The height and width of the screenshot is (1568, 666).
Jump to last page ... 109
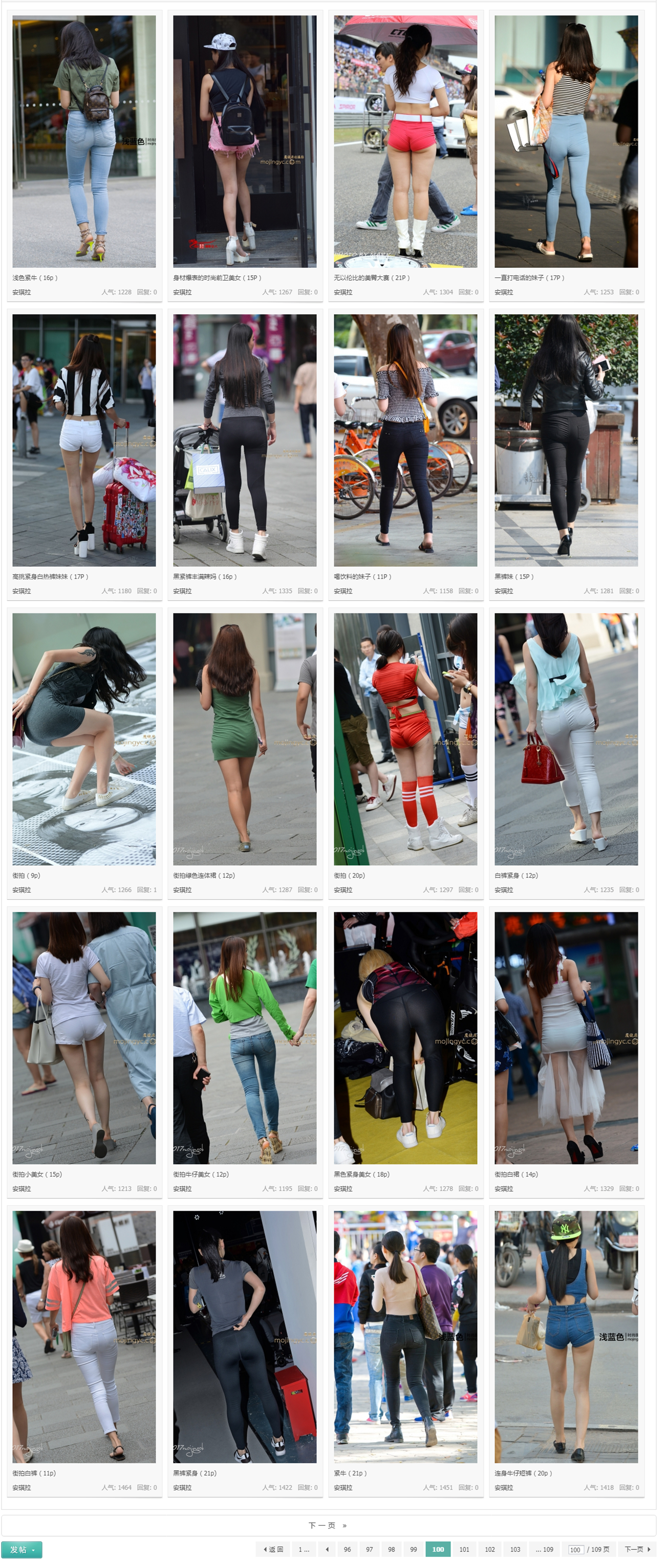click(x=544, y=1549)
